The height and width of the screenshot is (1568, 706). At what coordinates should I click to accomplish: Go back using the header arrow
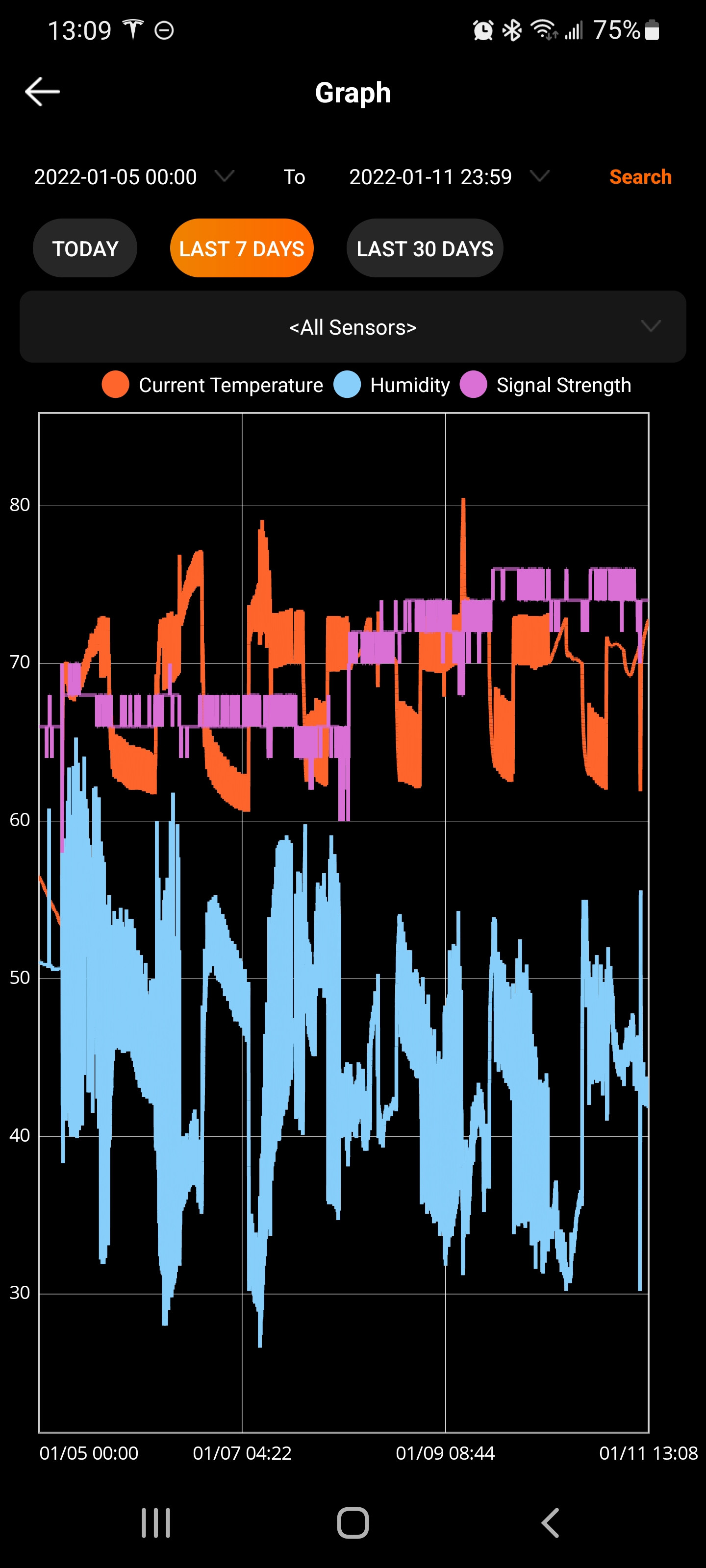[x=42, y=92]
